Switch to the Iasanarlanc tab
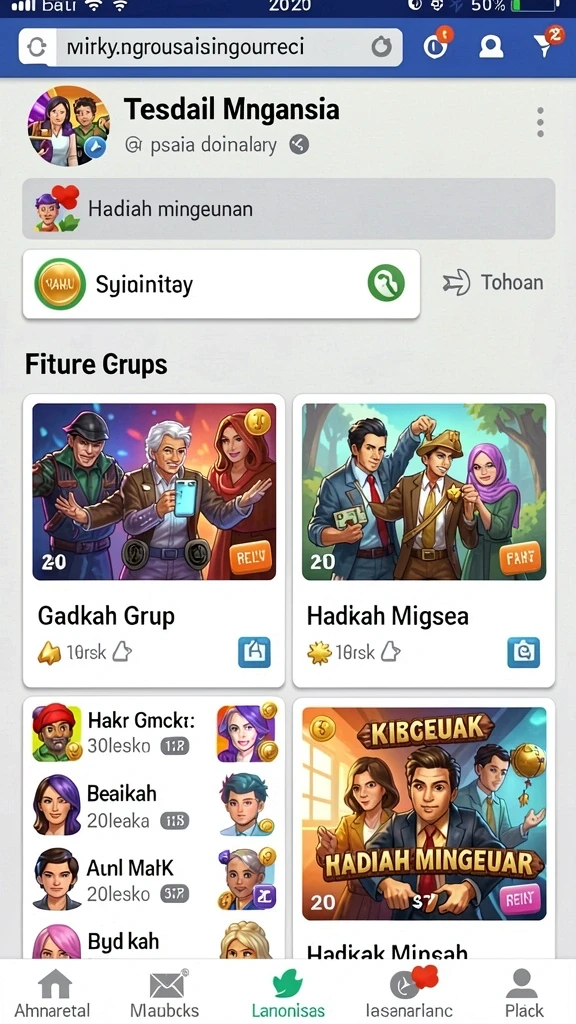This screenshot has height=1024, width=576. (409, 993)
